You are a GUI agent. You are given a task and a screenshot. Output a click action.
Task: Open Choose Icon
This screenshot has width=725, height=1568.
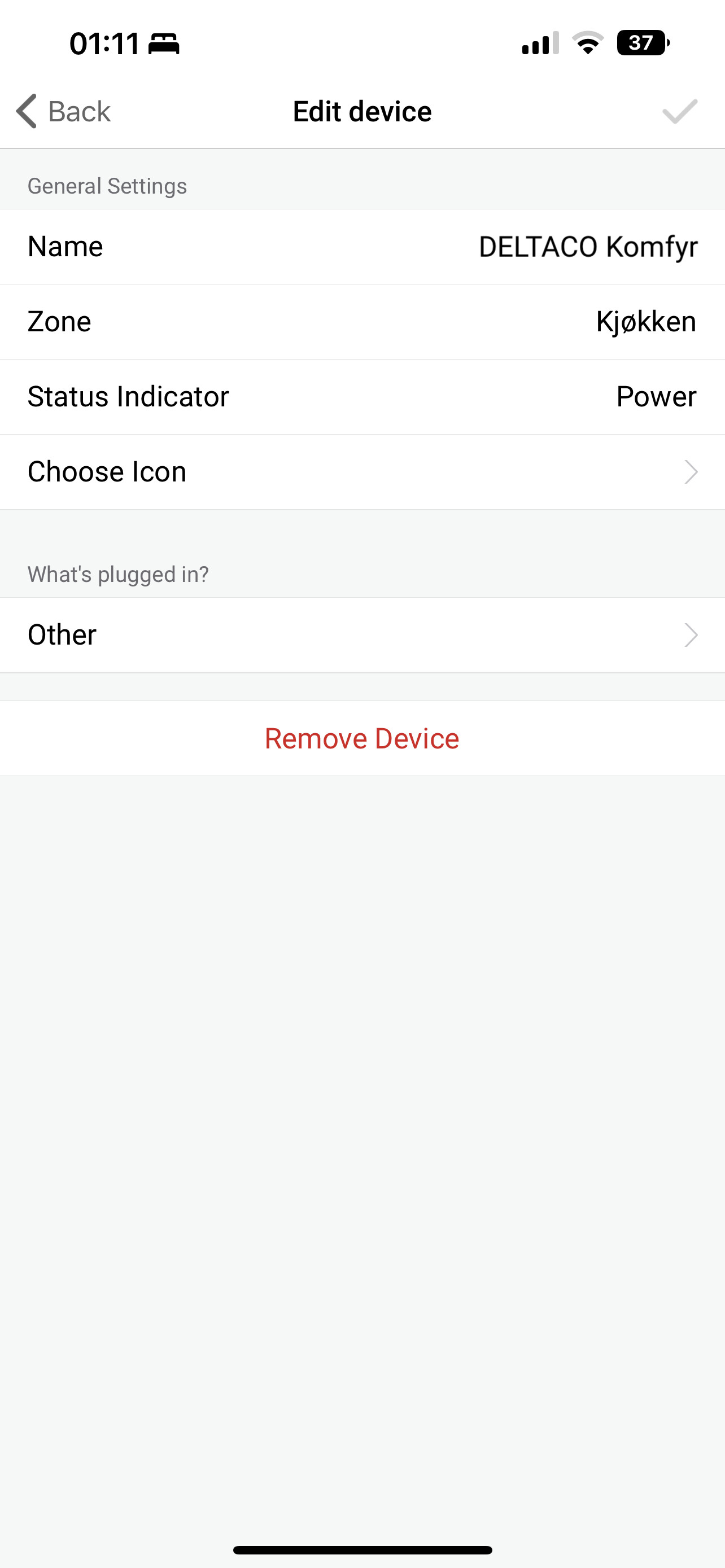[x=362, y=472]
